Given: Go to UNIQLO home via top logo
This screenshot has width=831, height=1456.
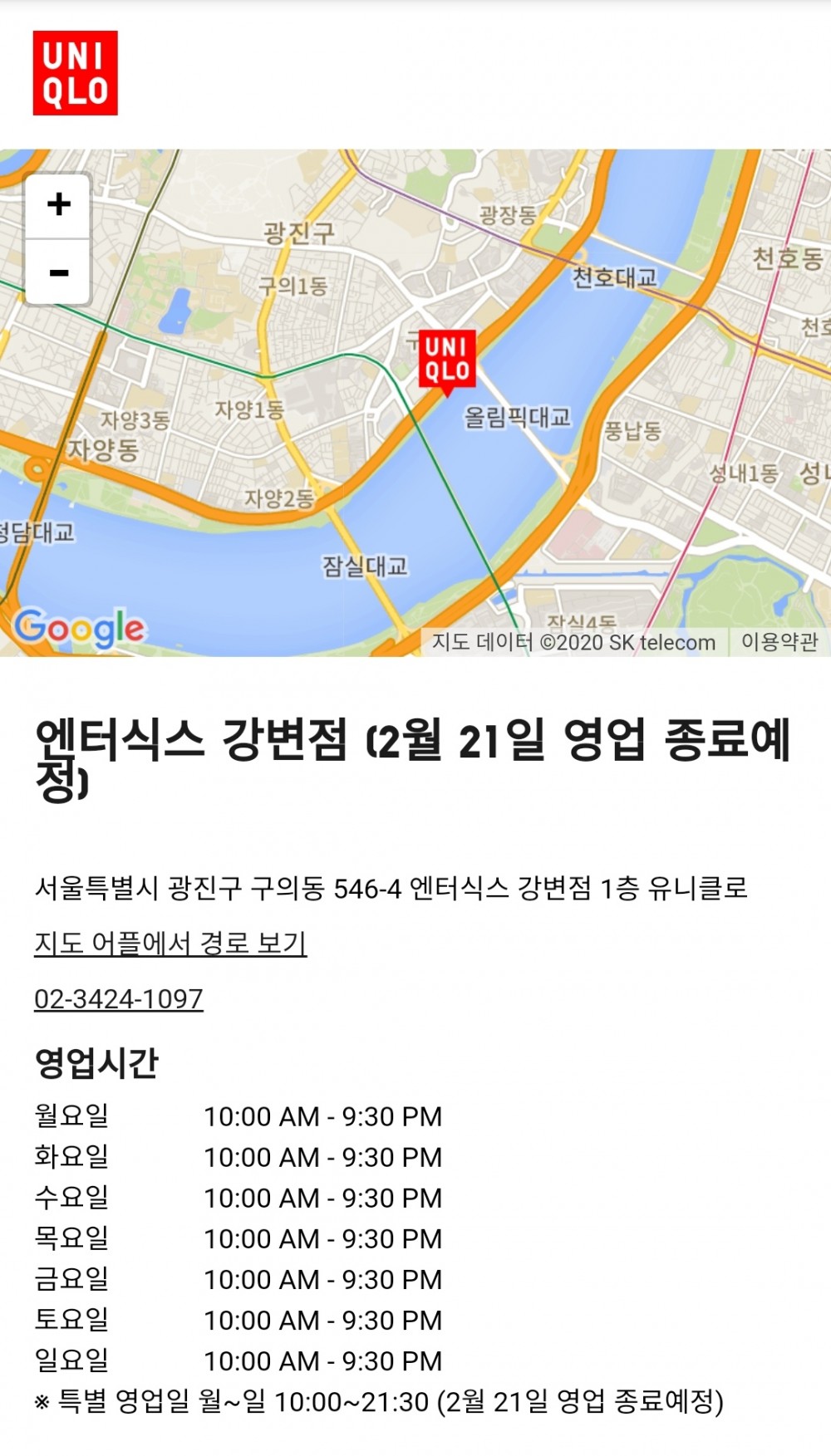Looking at the screenshot, I should (76, 73).
